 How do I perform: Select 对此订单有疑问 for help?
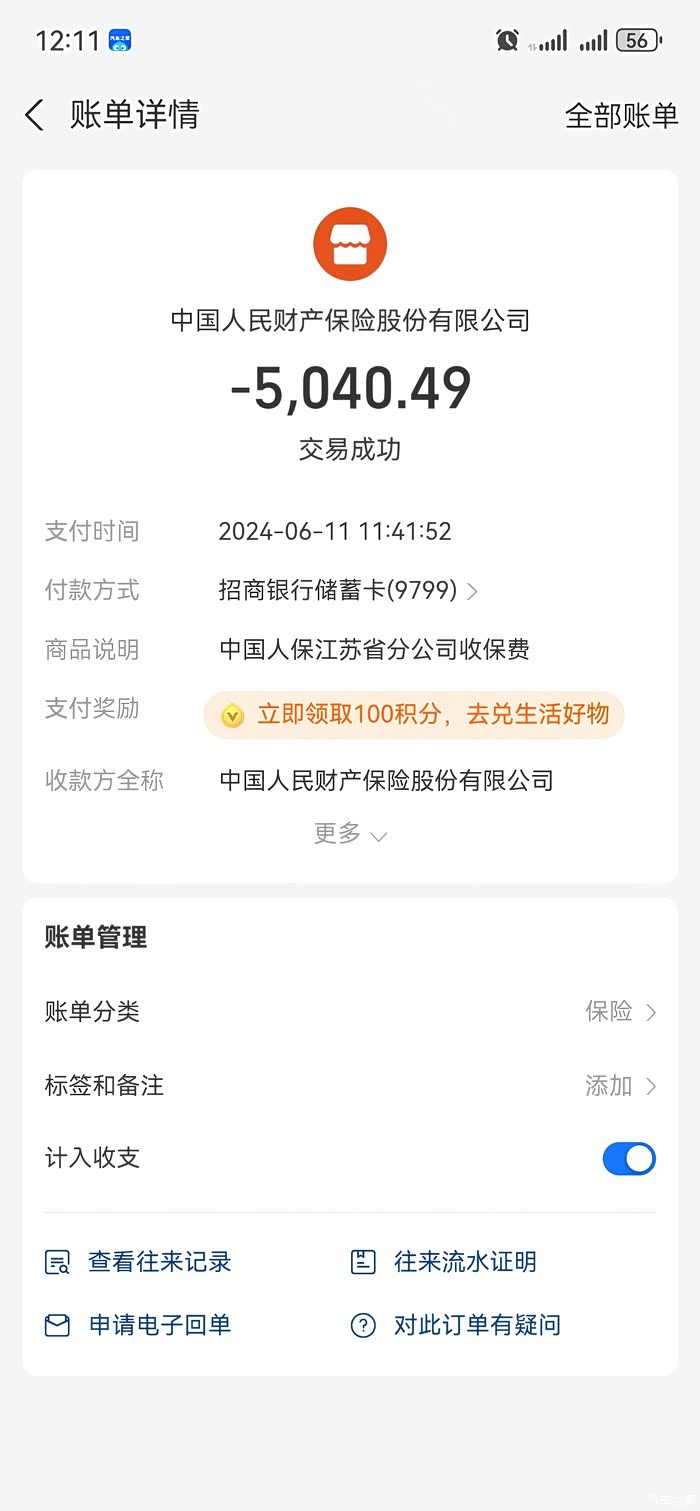(x=456, y=1326)
